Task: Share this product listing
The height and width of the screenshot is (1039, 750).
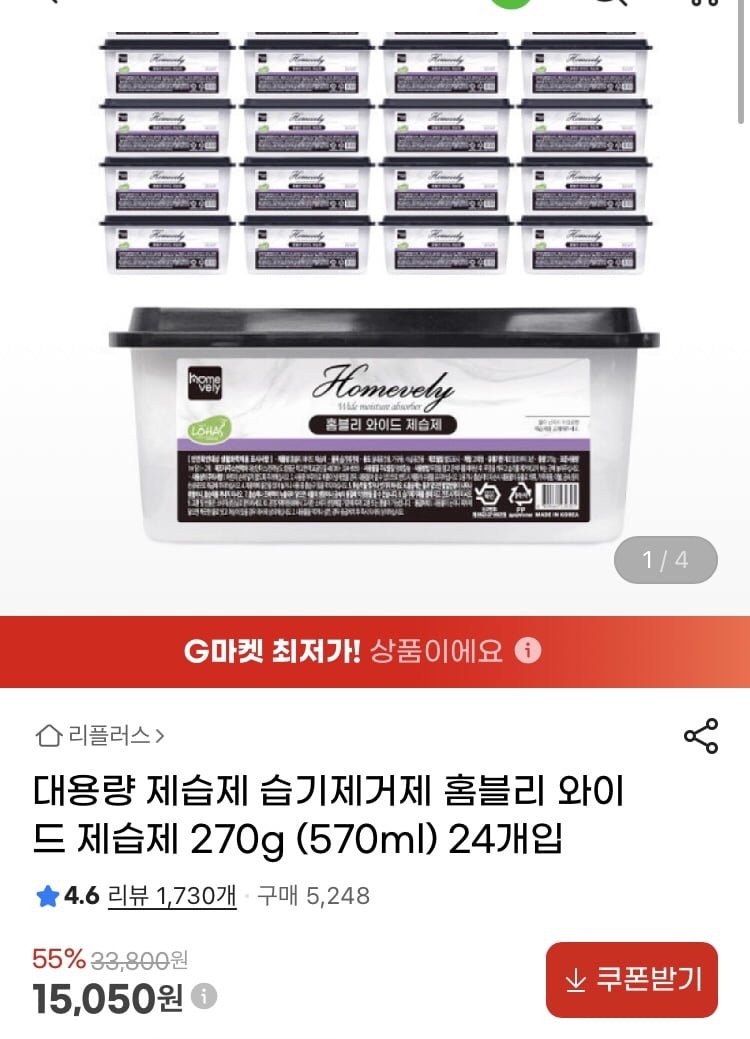Action: (x=701, y=737)
